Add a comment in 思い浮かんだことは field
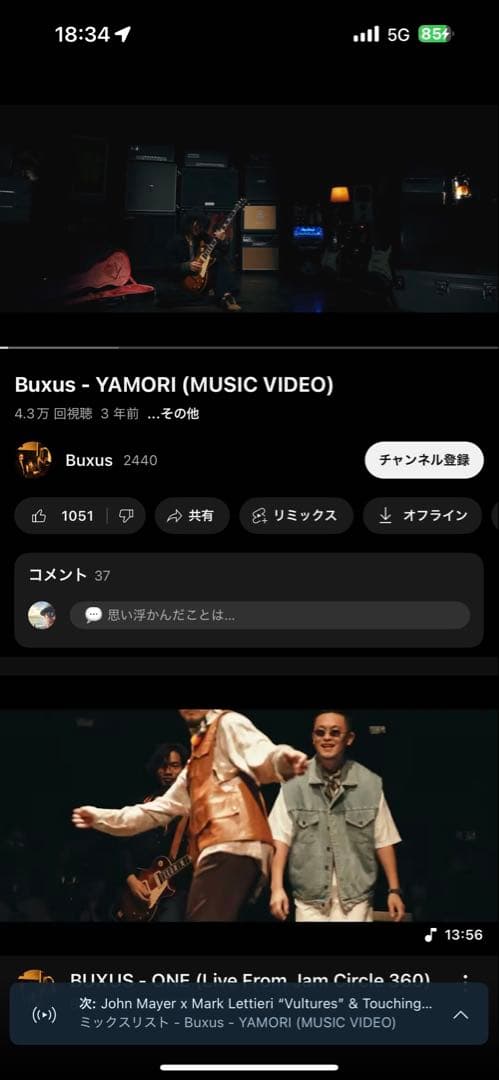 [x=269, y=615]
